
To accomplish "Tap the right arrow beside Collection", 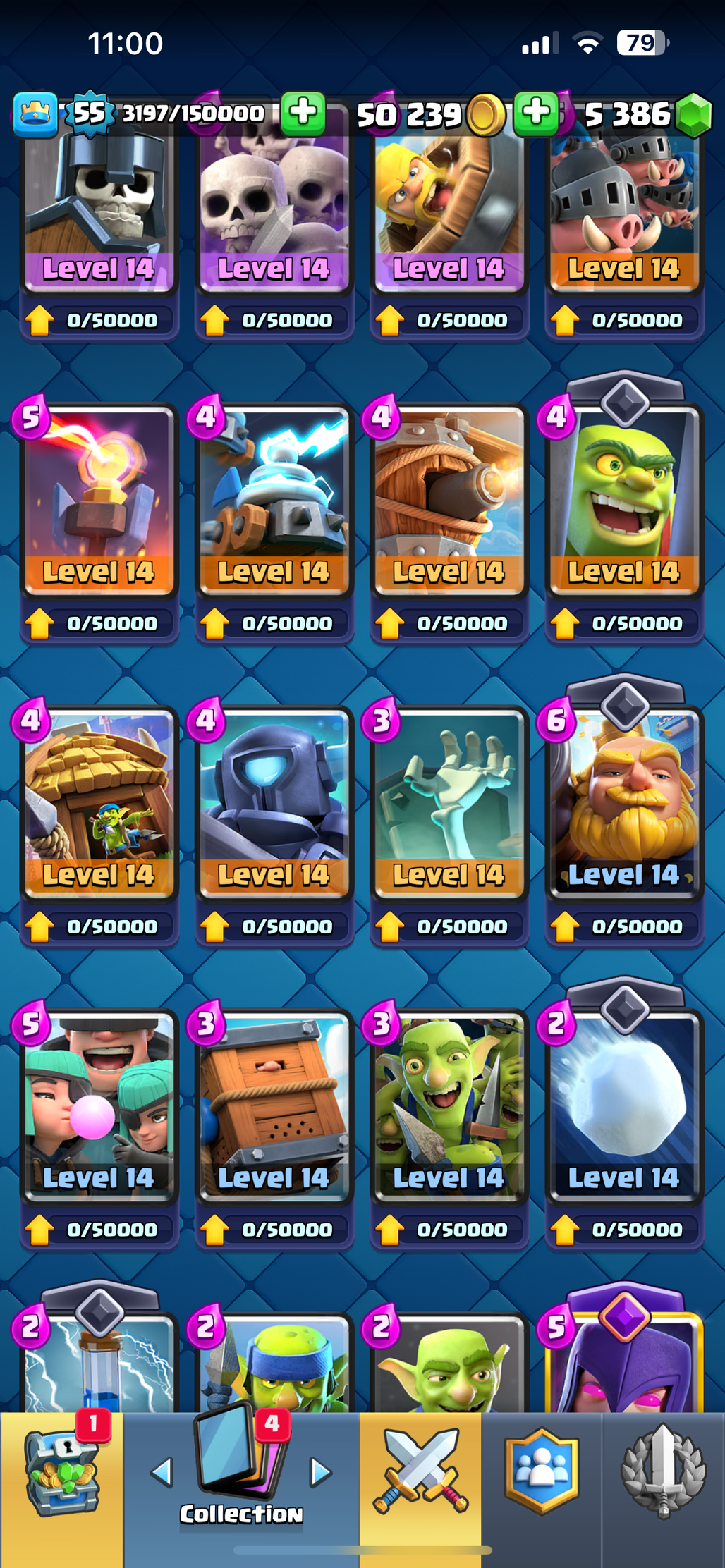I will [321, 1472].
